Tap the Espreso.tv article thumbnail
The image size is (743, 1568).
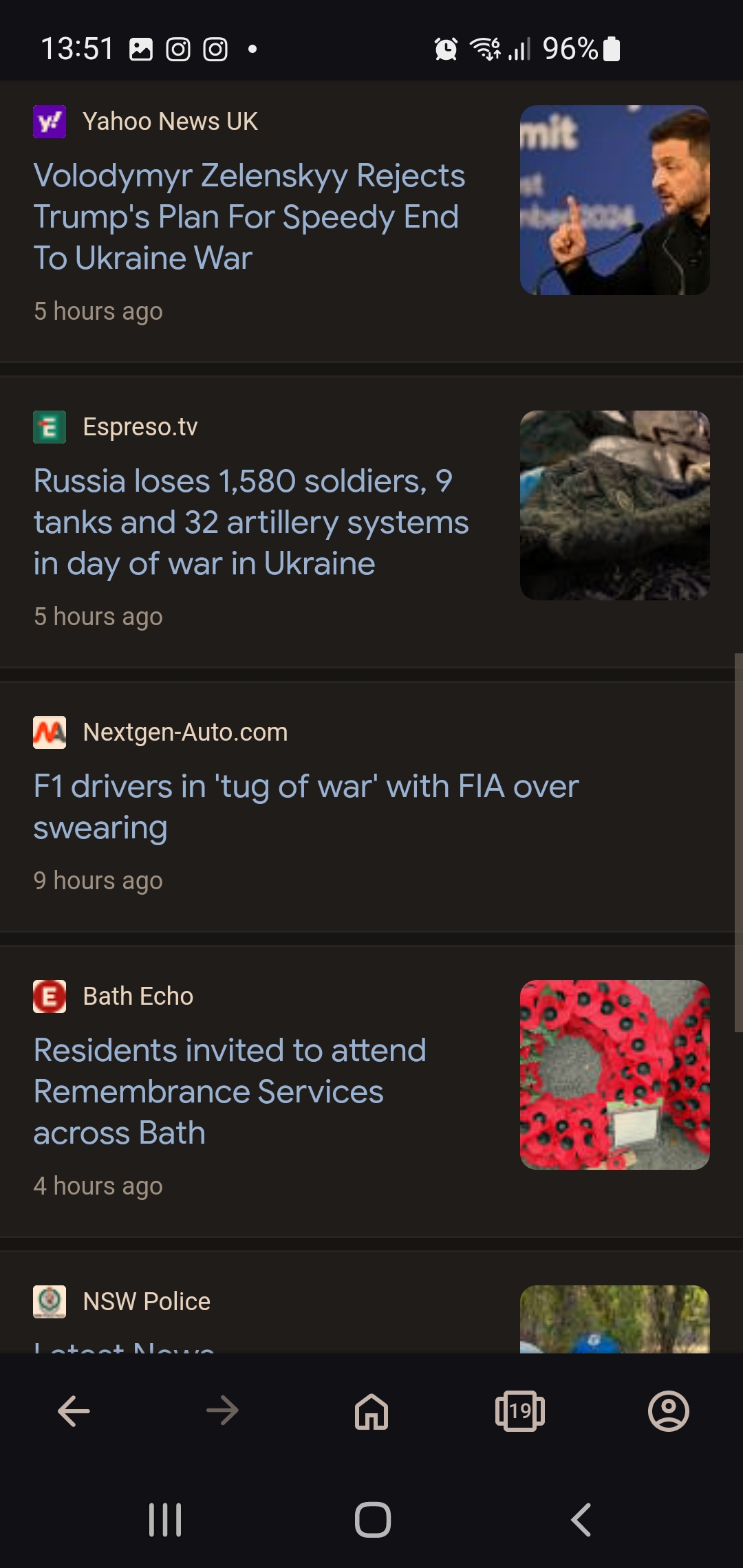click(x=614, y=505)
